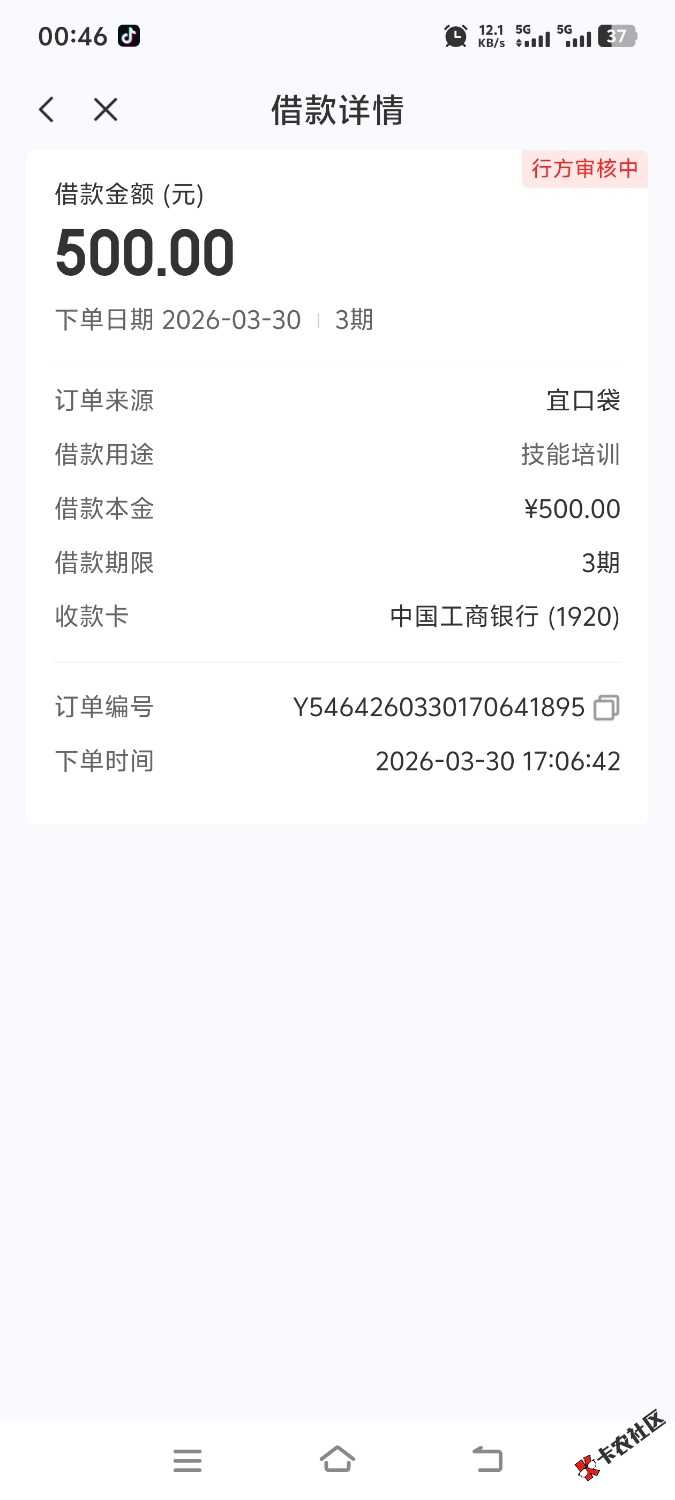Screen dimensions: 675x1500
Task: Go back from the loan details page
Action: (46, 110)
